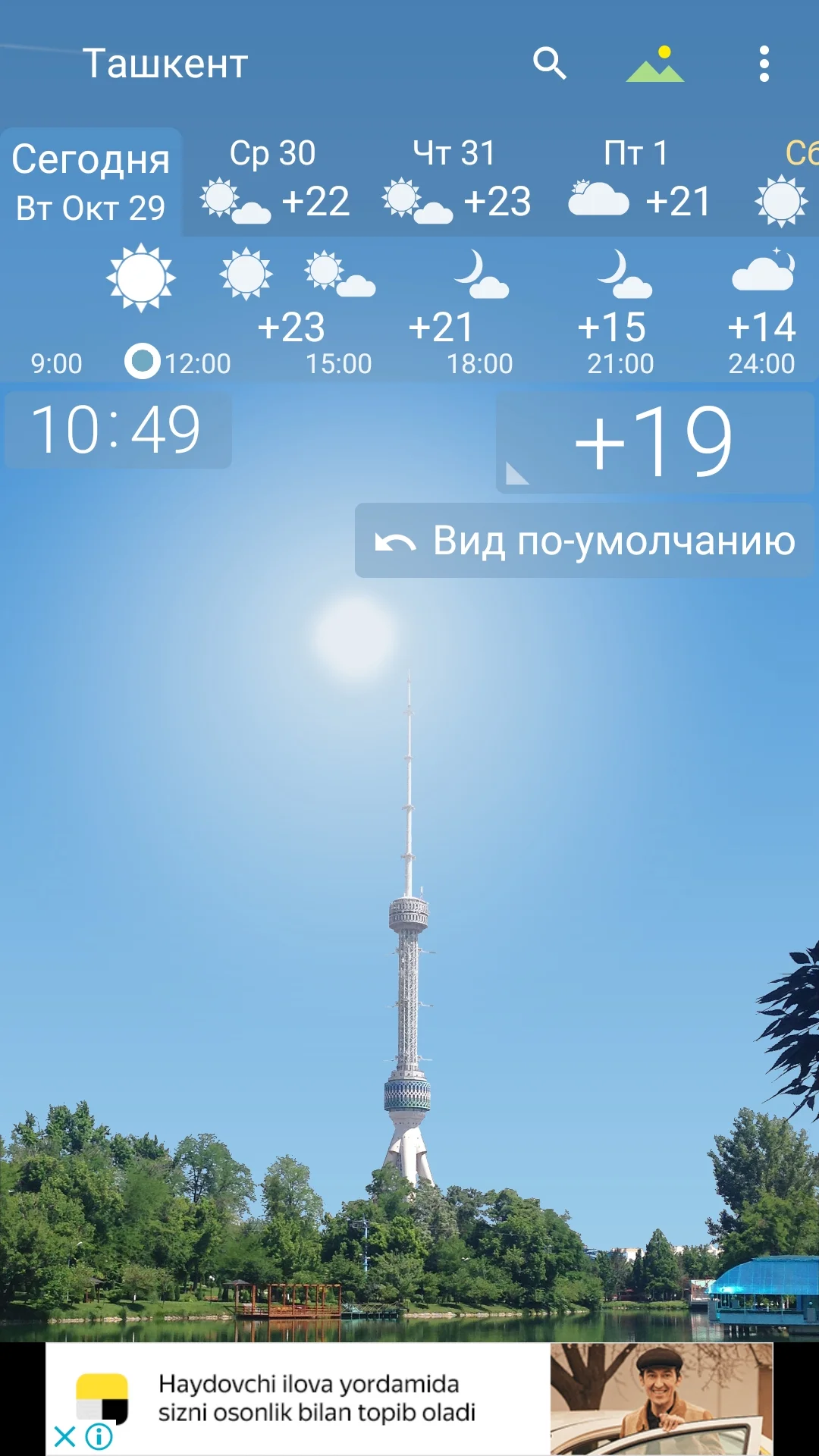This screenshot has width=819, height=1456.
Task: Open the three-dot overflow menu
Action: (x=764, y=64)
